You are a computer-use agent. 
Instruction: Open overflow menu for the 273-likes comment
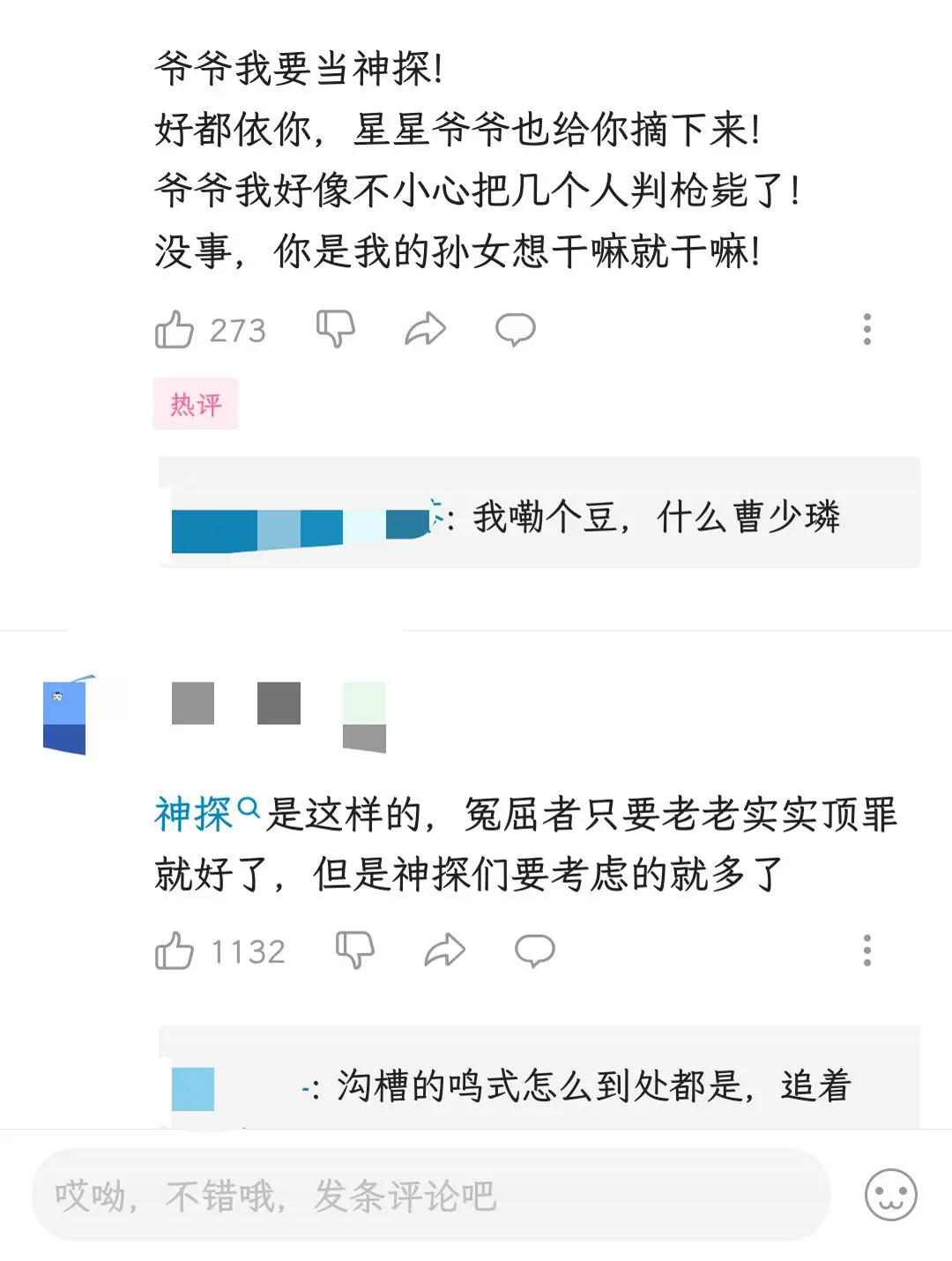(867, 329)
